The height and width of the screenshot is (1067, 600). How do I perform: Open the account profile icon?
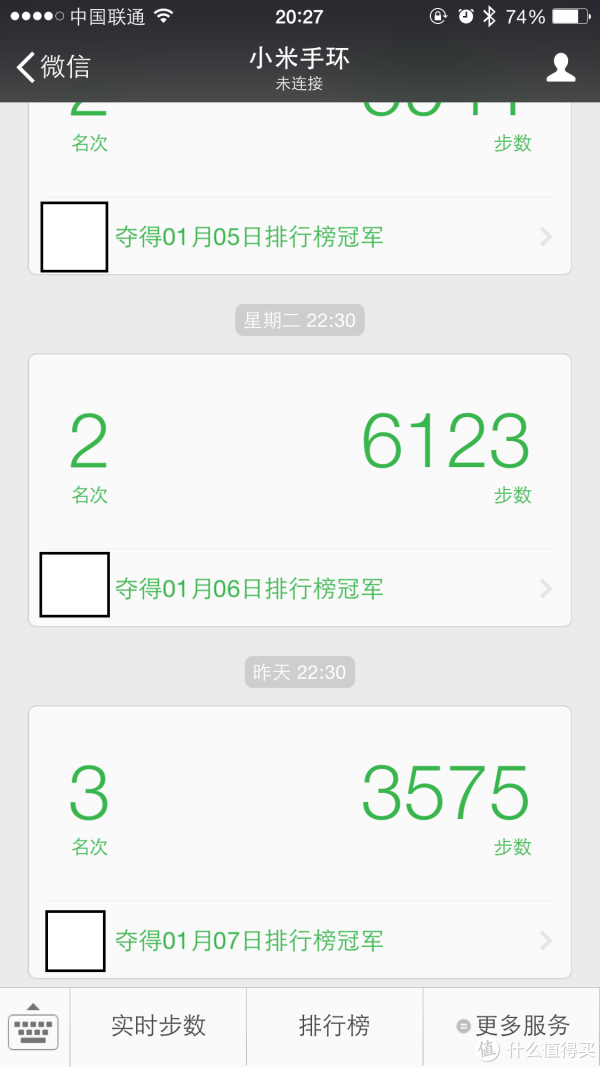click(x=561, y=67)
